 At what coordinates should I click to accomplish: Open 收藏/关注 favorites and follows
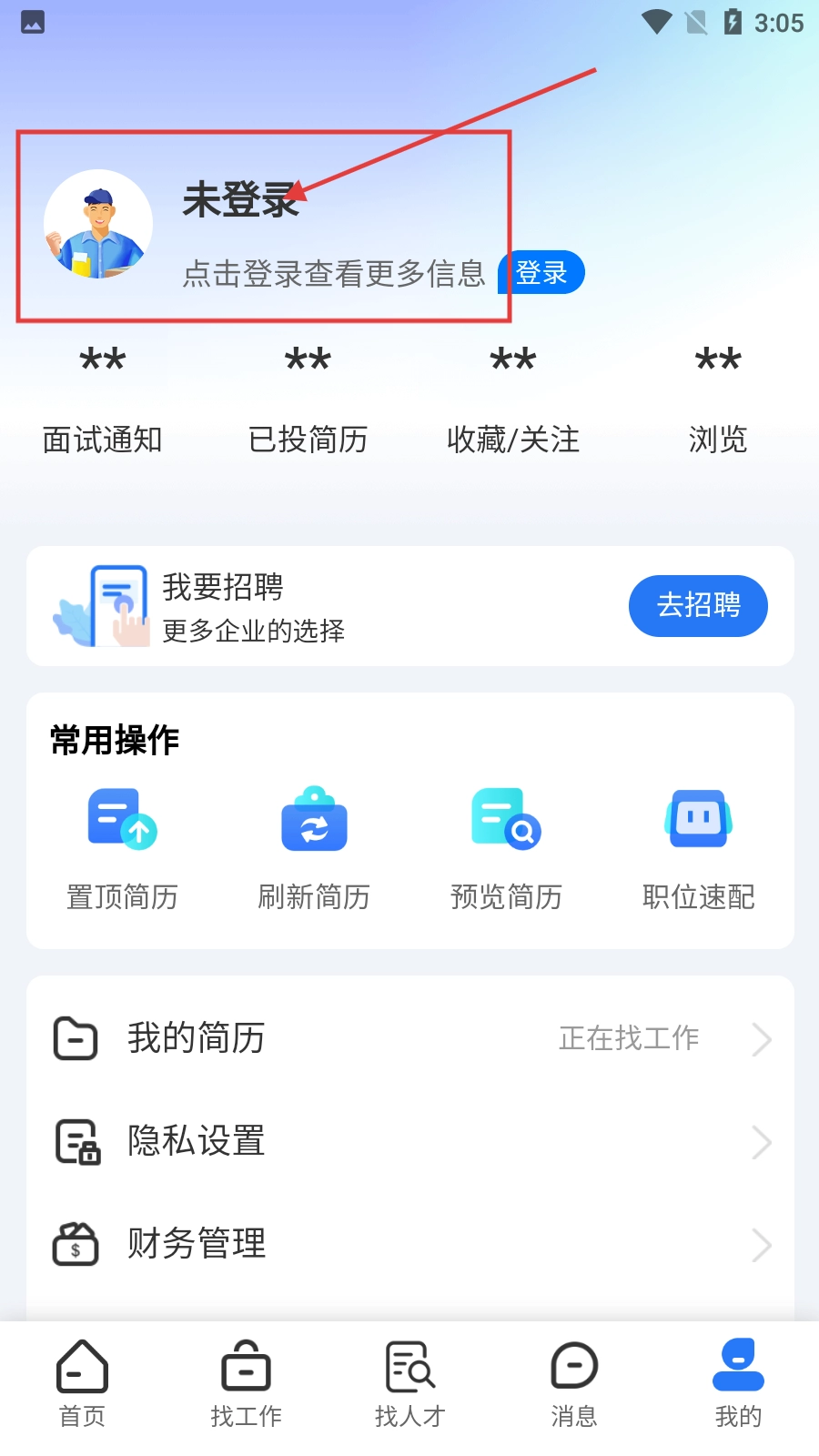coord(513,400)
